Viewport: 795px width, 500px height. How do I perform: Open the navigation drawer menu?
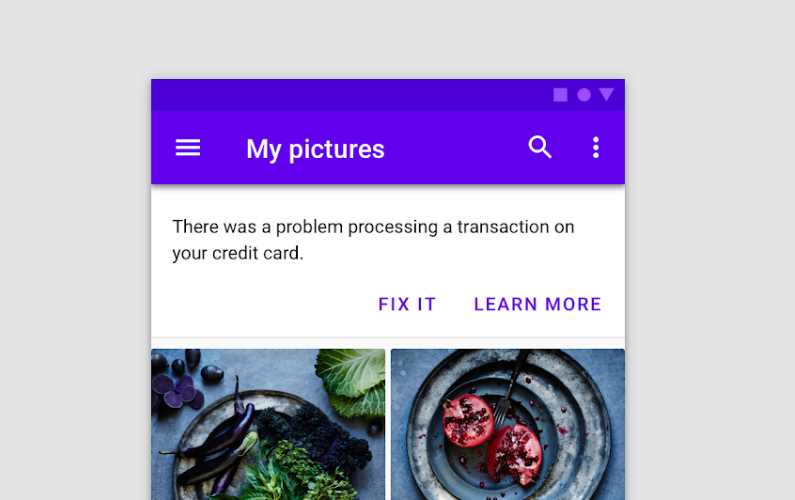click(x=188, y=148)
